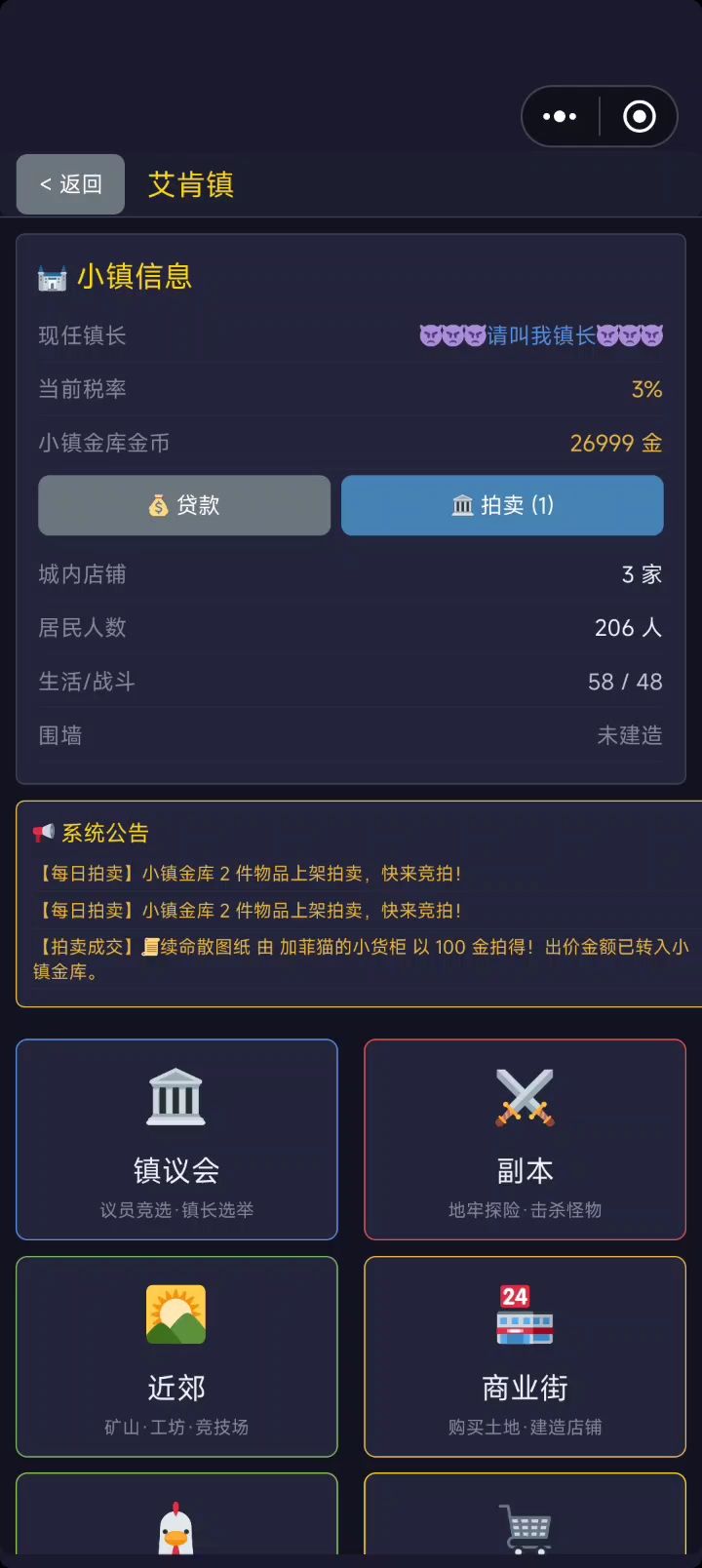Open the 24-hour store 商业街 icon
The width and height of the screenshot is (702, 1568).
[525, 1314]
